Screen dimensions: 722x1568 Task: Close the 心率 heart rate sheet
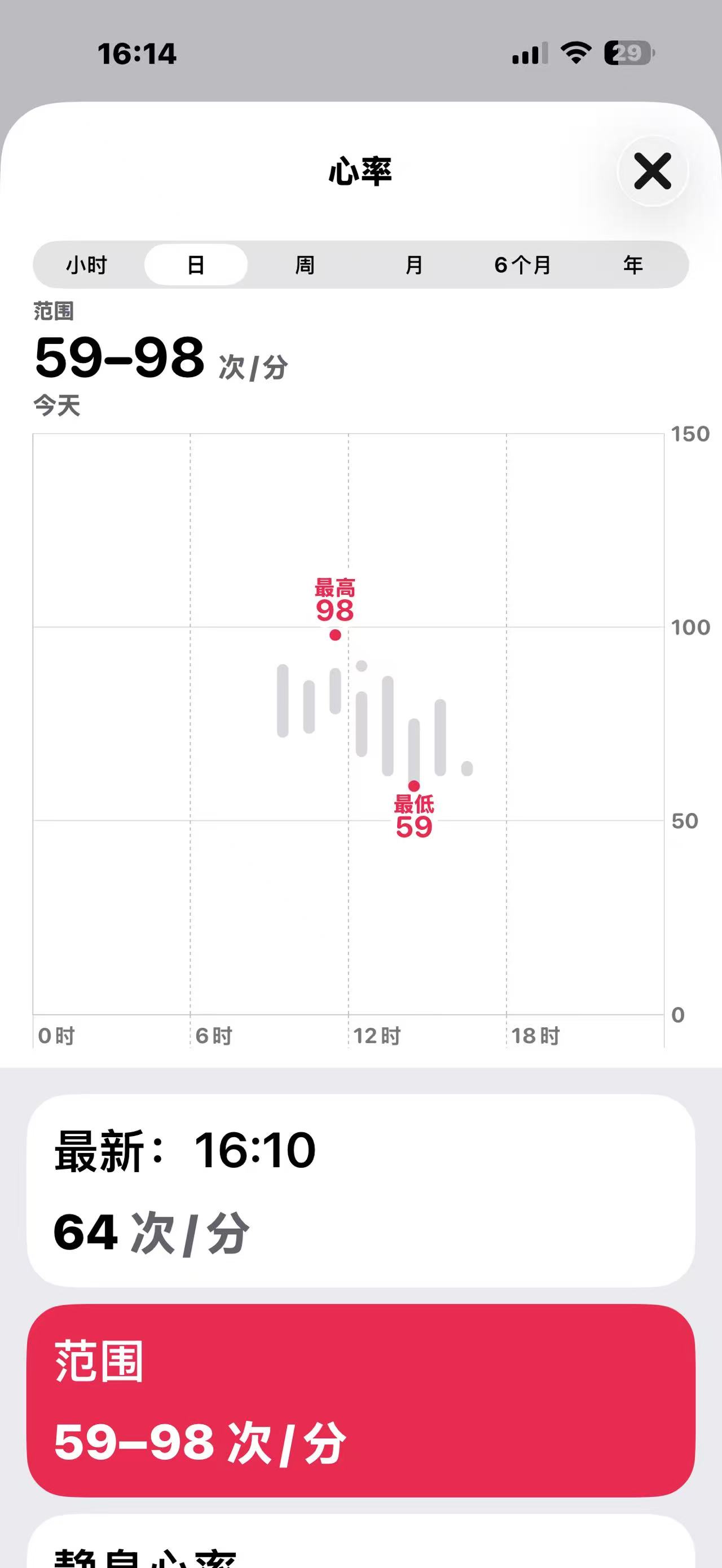coord(652,171)
